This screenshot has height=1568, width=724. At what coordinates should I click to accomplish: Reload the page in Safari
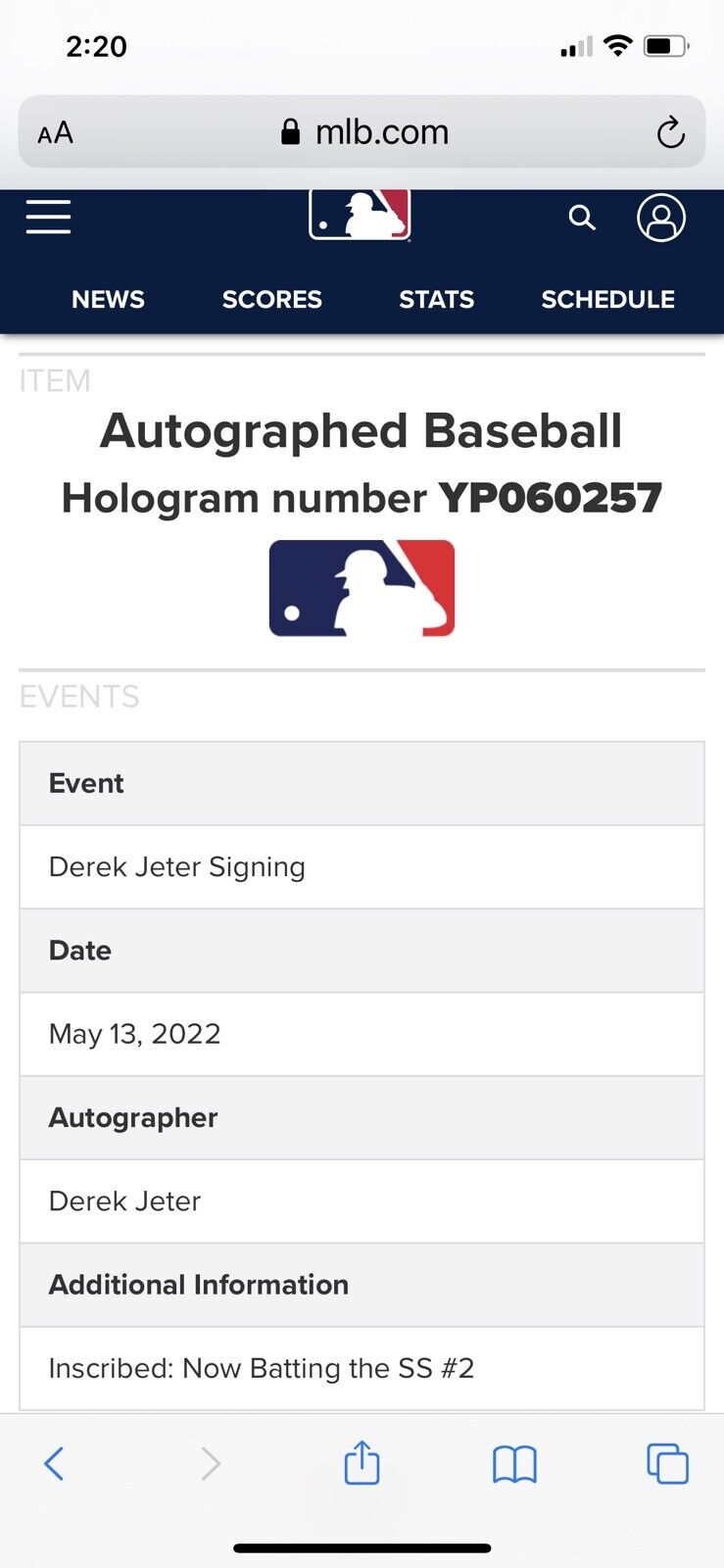(x=670, y=132)
